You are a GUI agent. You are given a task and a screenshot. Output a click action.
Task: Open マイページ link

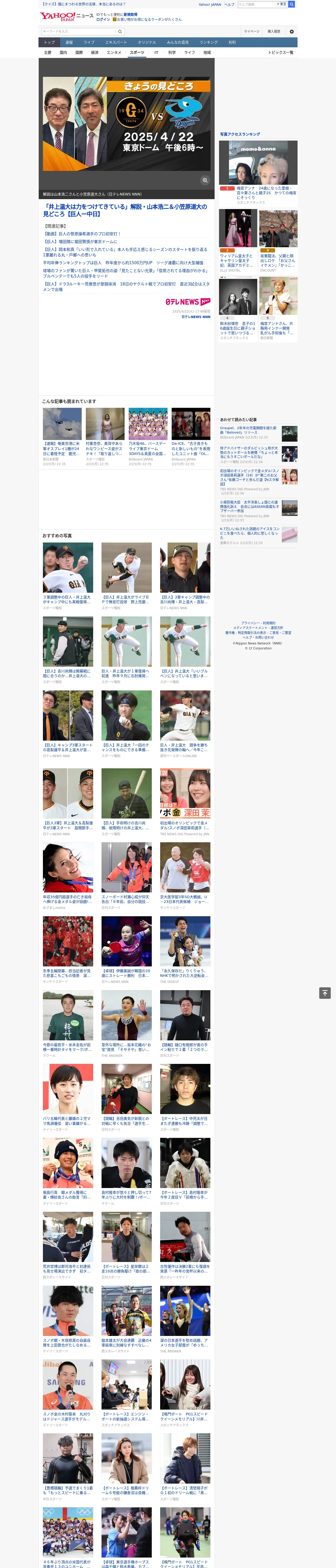pyautogui.click(x=252, y=31)
